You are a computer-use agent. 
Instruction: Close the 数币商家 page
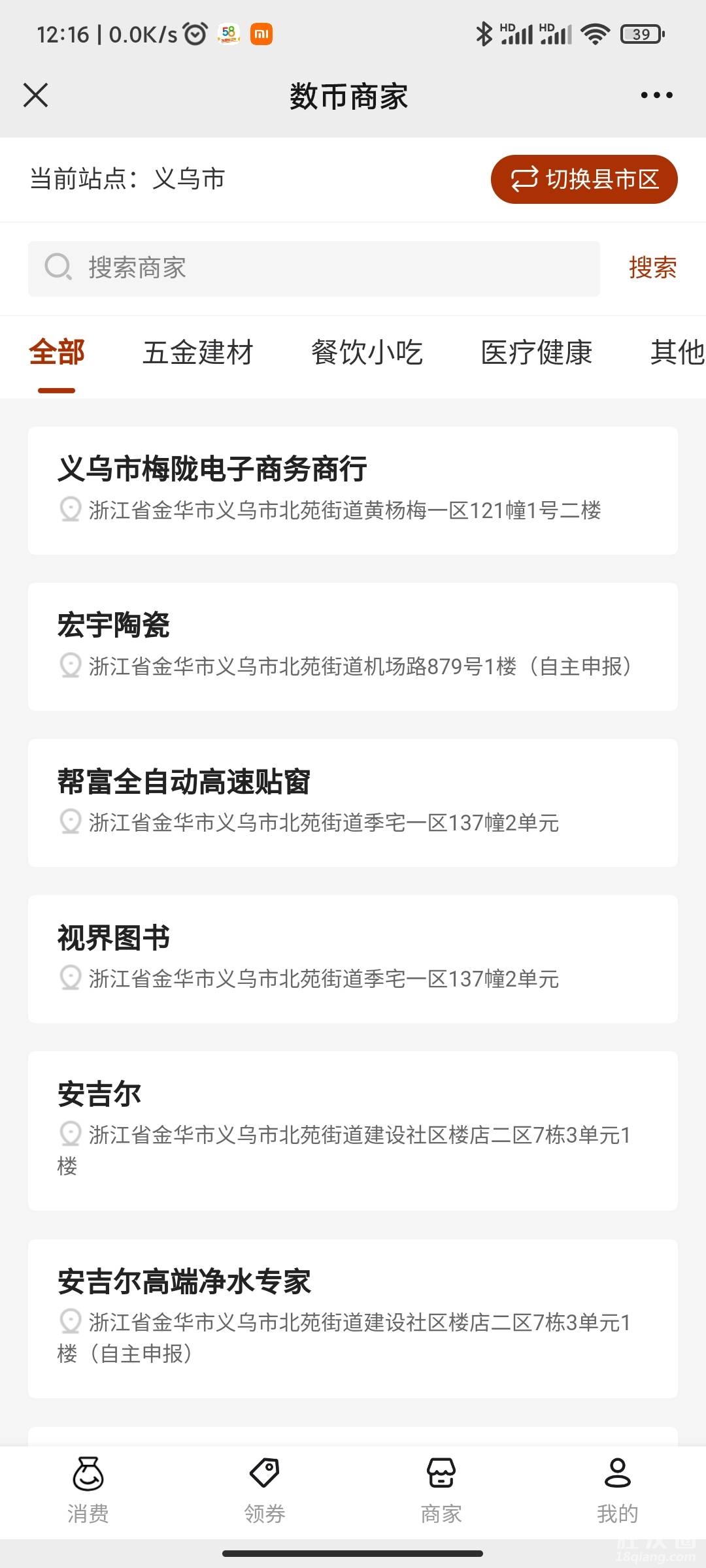tap(35, 95)
